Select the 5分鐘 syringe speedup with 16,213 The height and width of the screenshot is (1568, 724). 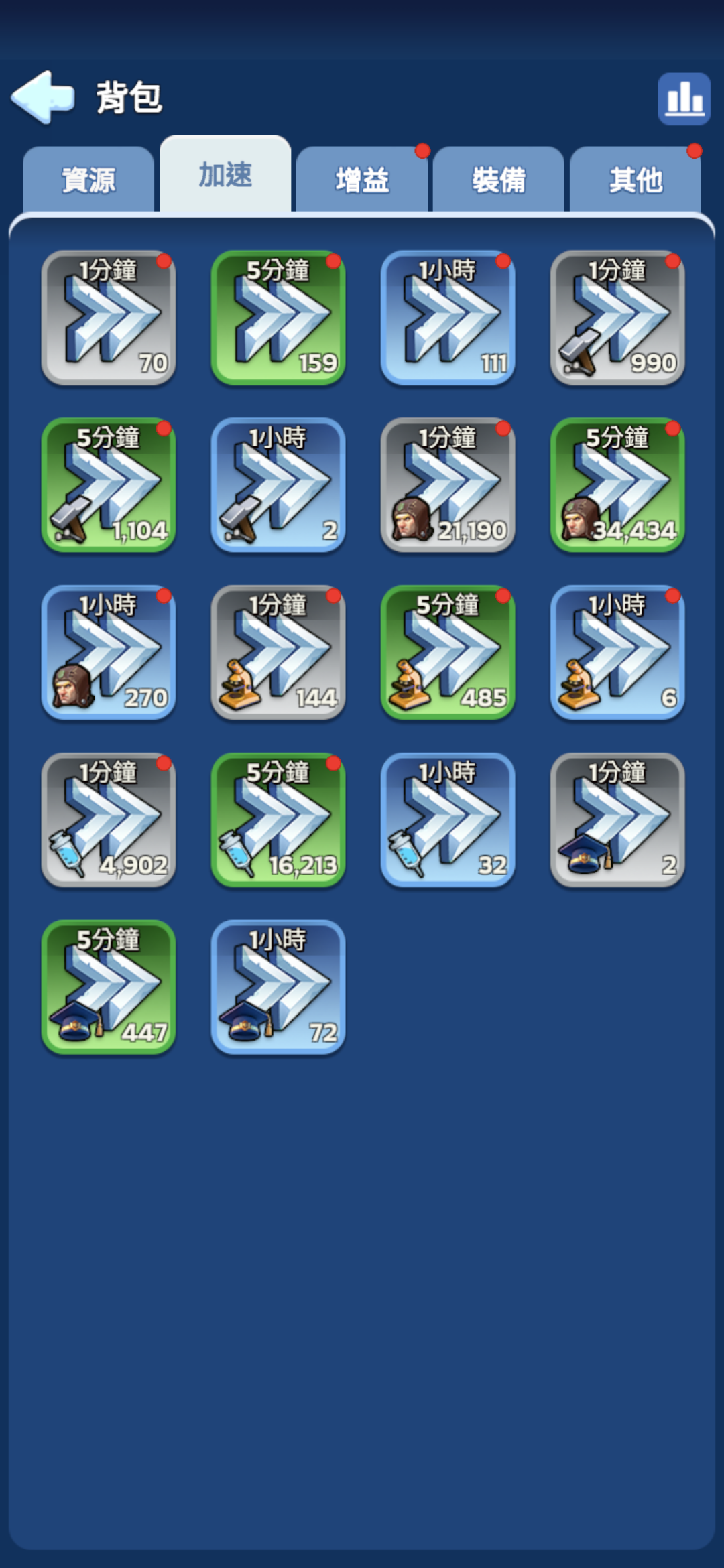pos(278,820)
